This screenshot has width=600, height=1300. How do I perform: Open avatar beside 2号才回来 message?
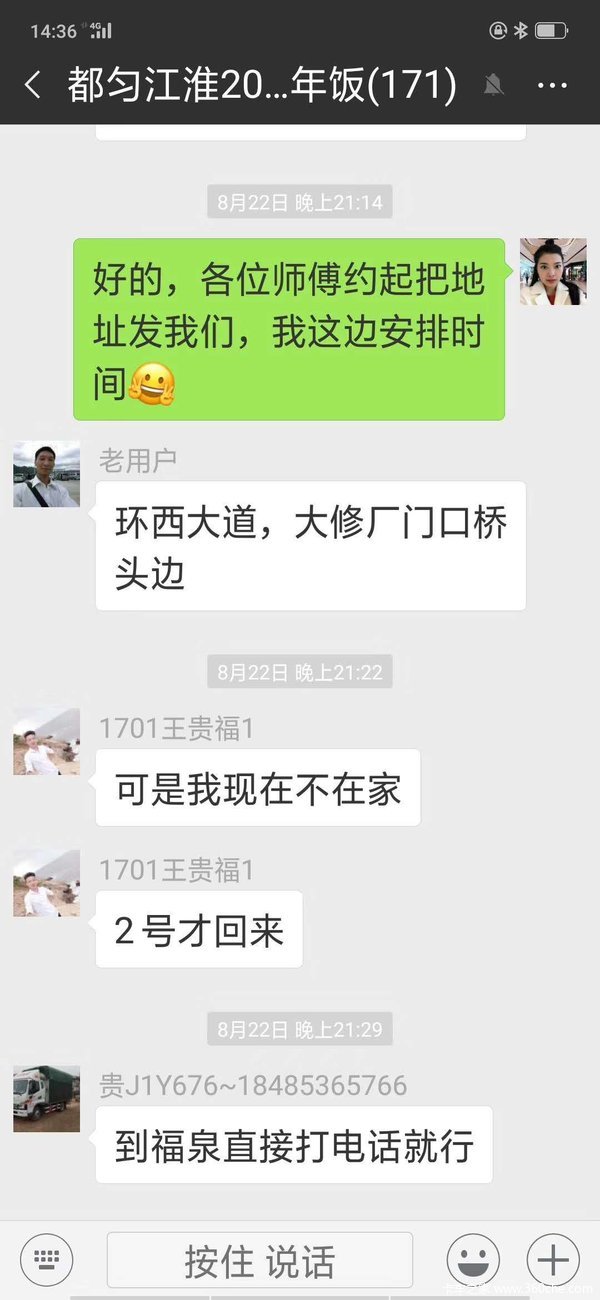tap(46, 884)
